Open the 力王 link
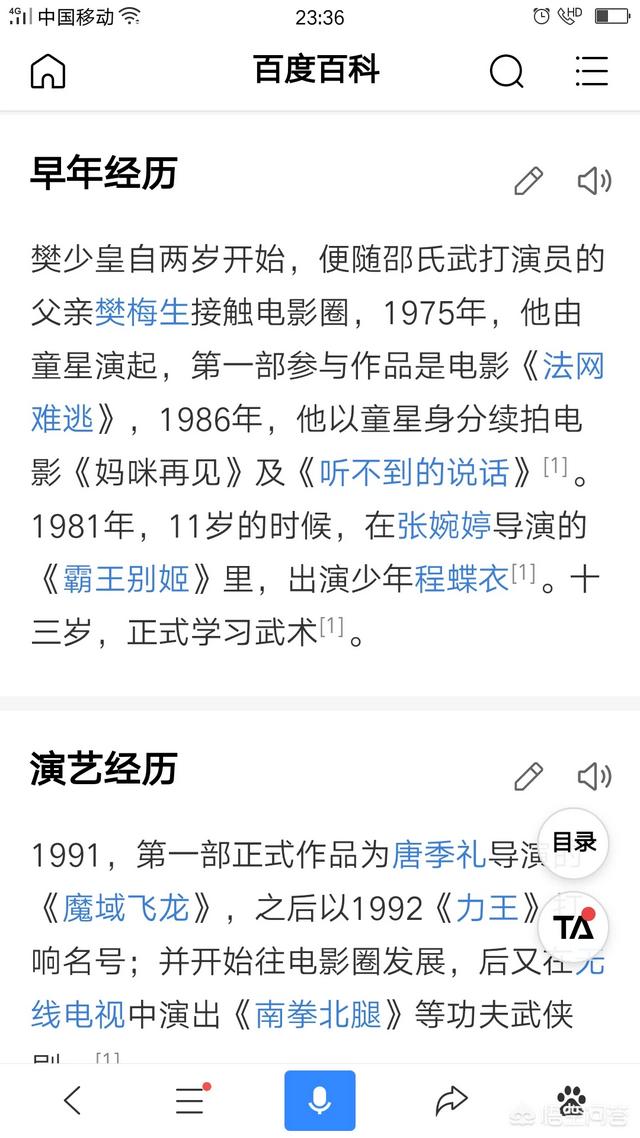The width and height of the screenshot is (640, 1138). click(487, 908)
